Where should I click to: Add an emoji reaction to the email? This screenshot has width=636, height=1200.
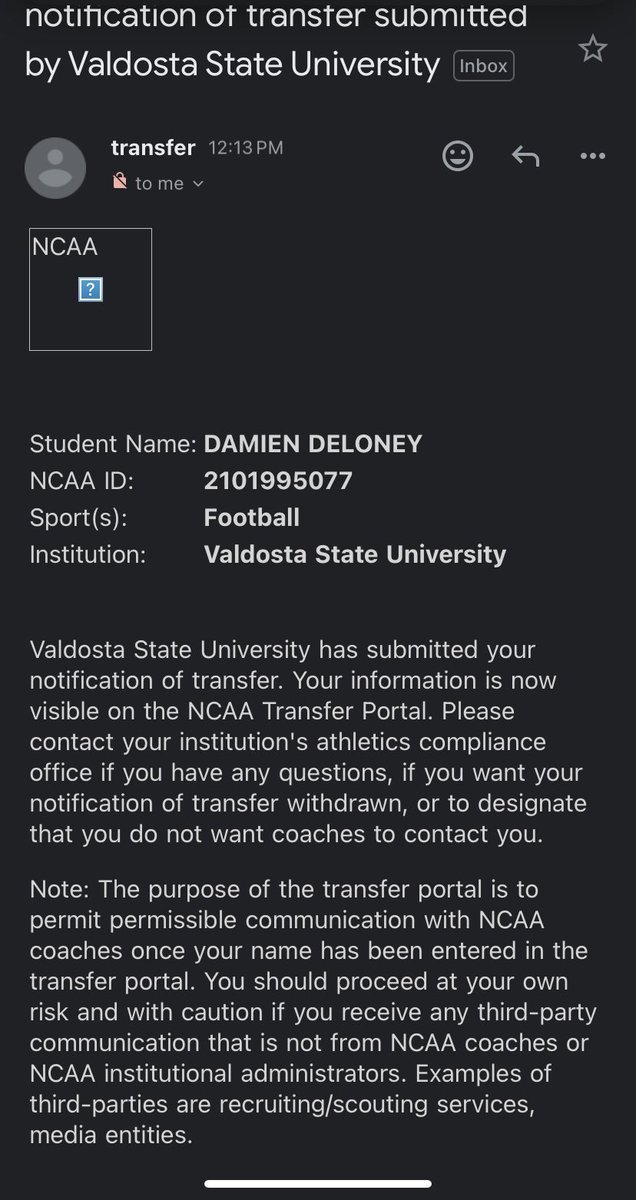(x=458, y=156)
